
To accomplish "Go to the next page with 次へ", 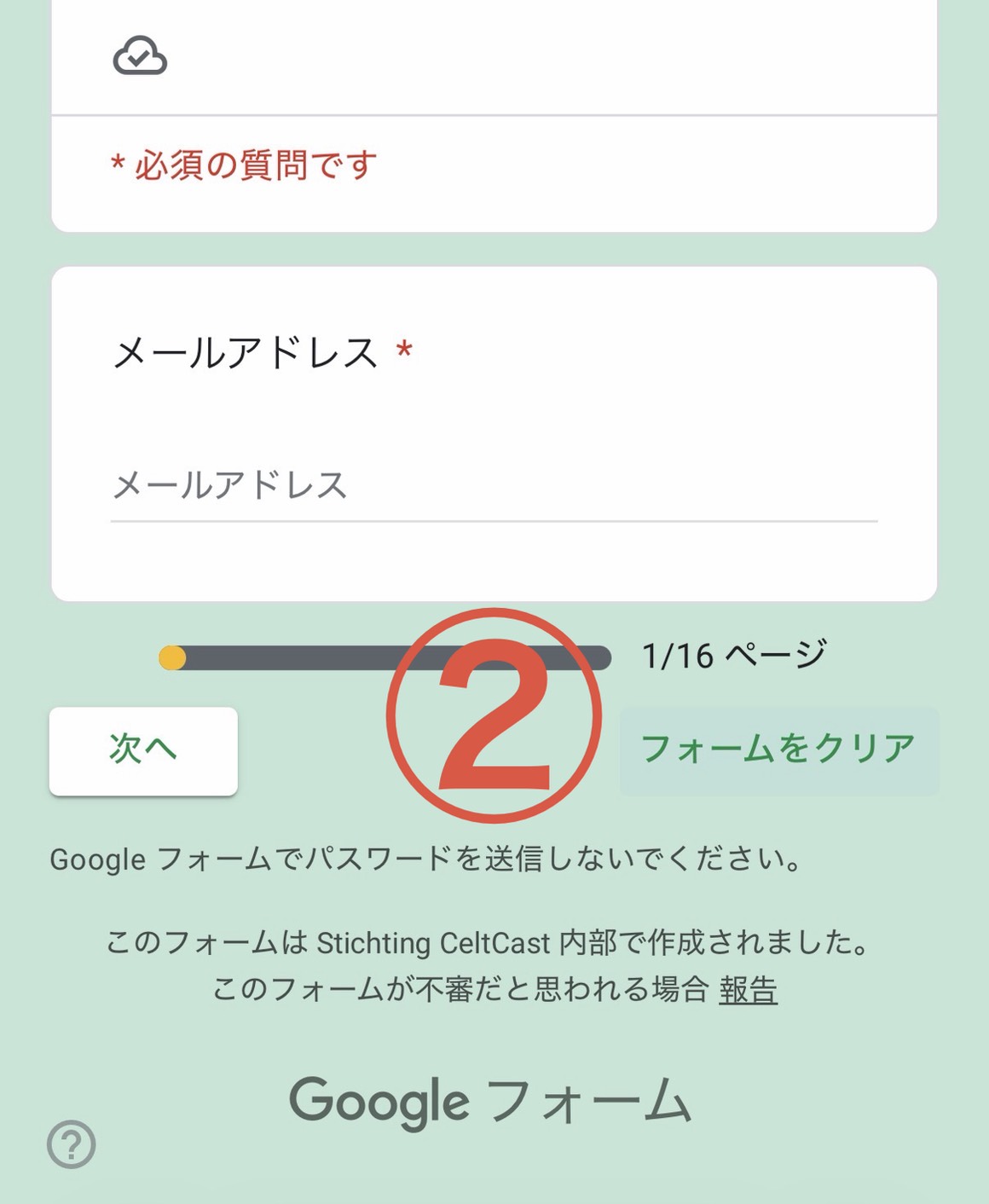I will (x=143, y=750).
